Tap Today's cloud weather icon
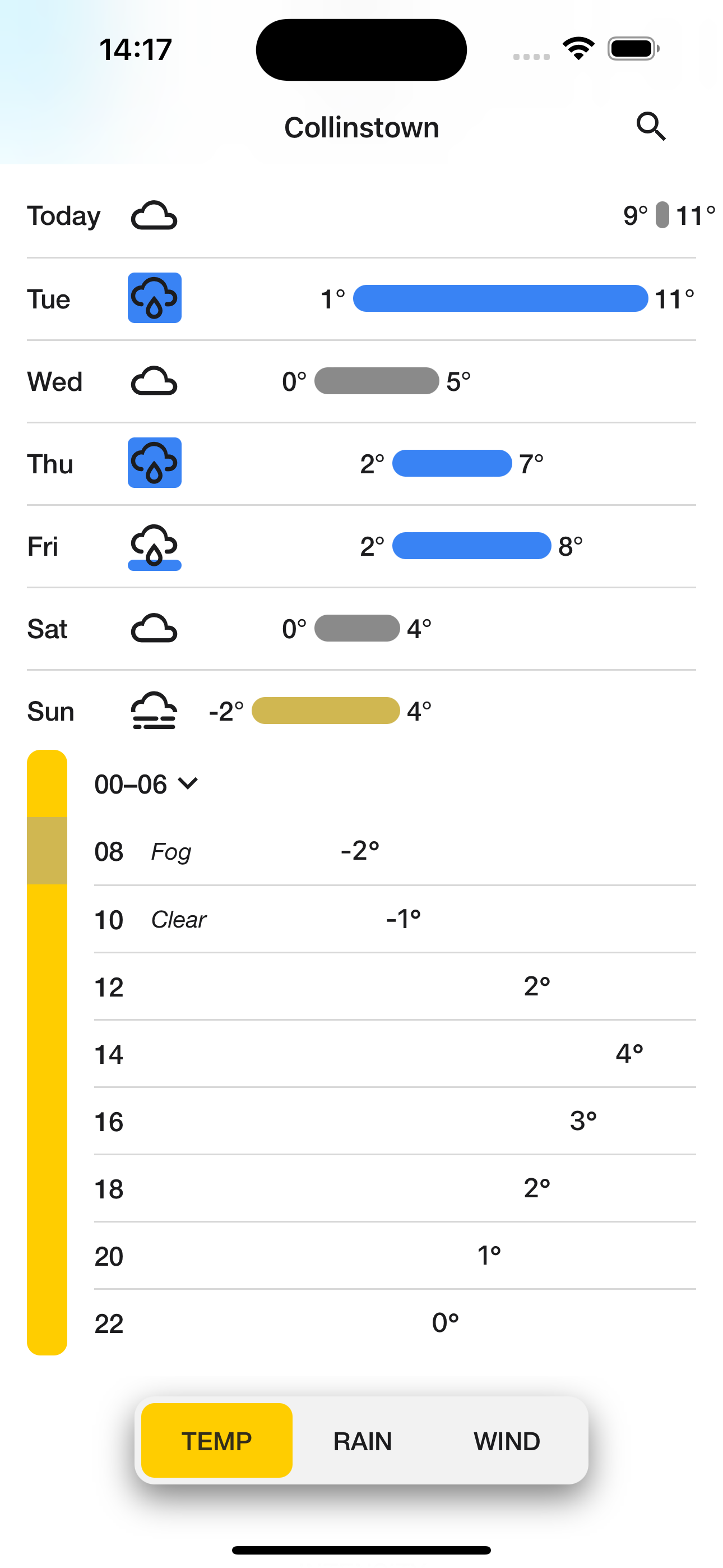The width and height of the screenshot is (723, 1568). (154, 215)
